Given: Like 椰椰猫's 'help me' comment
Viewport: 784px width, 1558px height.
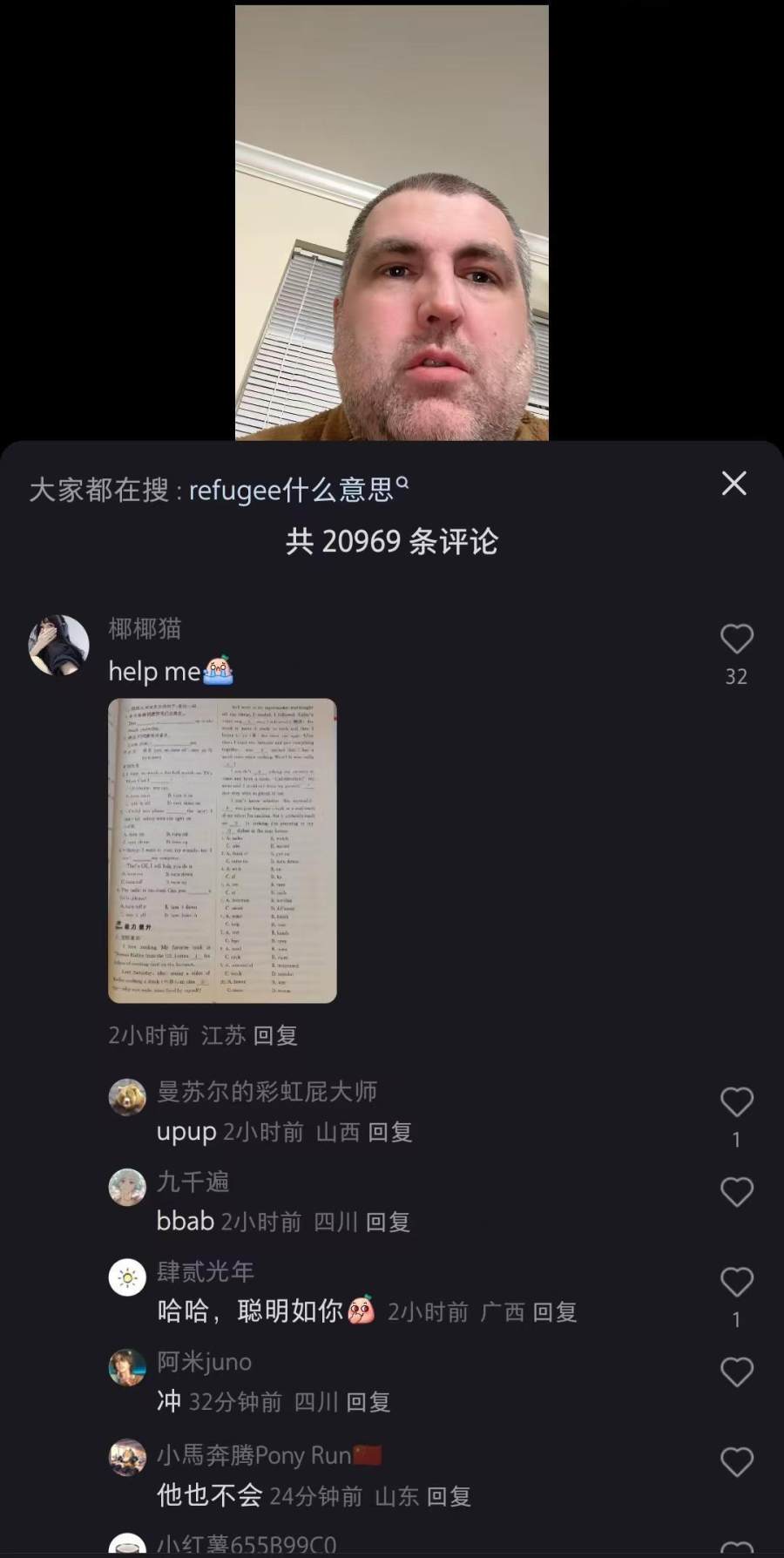Looking at the screenshot, I should pyautogui.click(x=736, y=640).
